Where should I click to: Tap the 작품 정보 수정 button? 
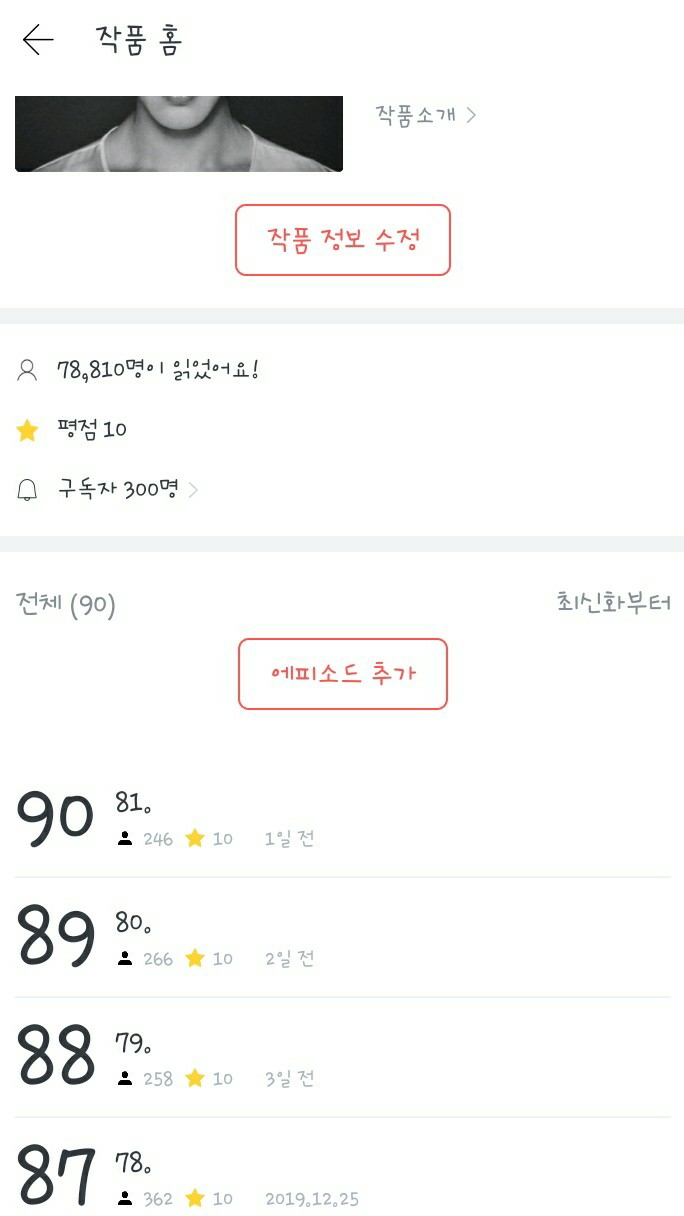pos(343,240)
